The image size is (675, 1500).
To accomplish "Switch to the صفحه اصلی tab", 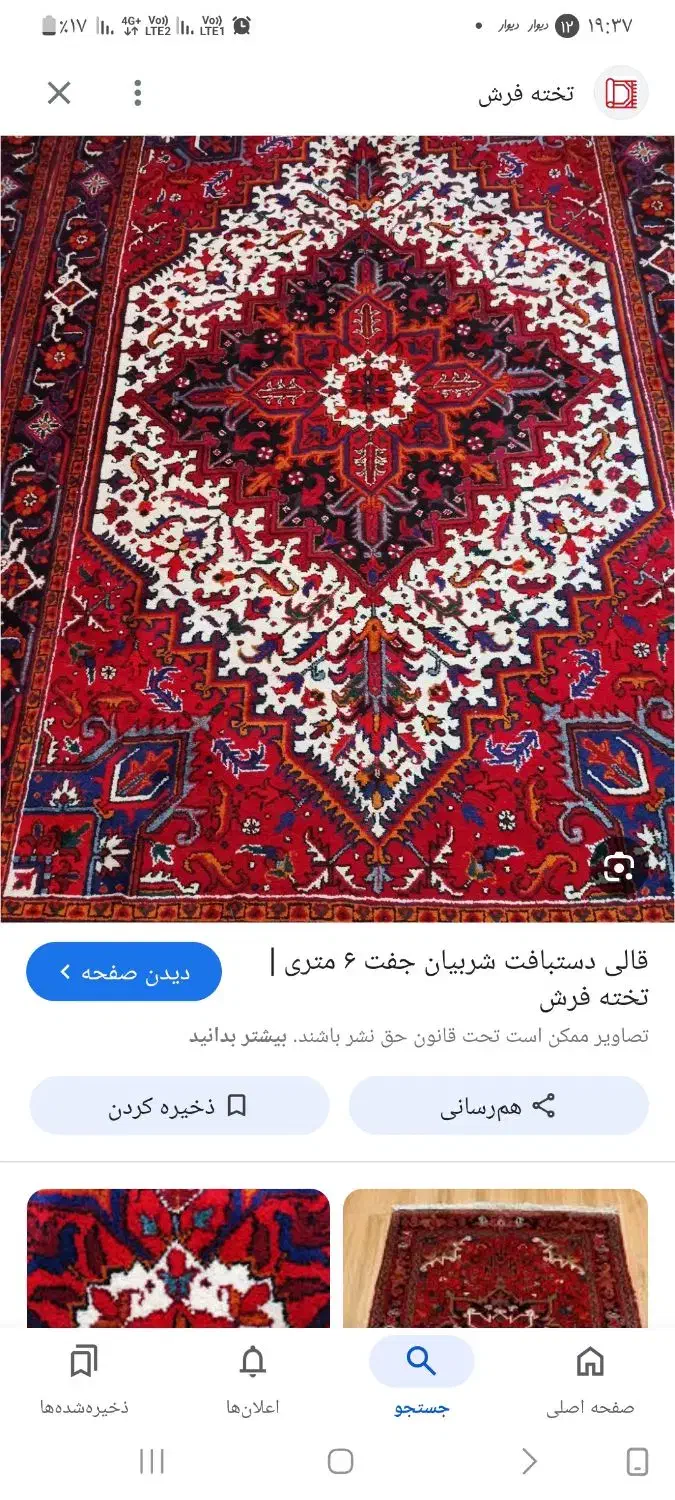I will pyautogui.click(x=590, y=1380).
